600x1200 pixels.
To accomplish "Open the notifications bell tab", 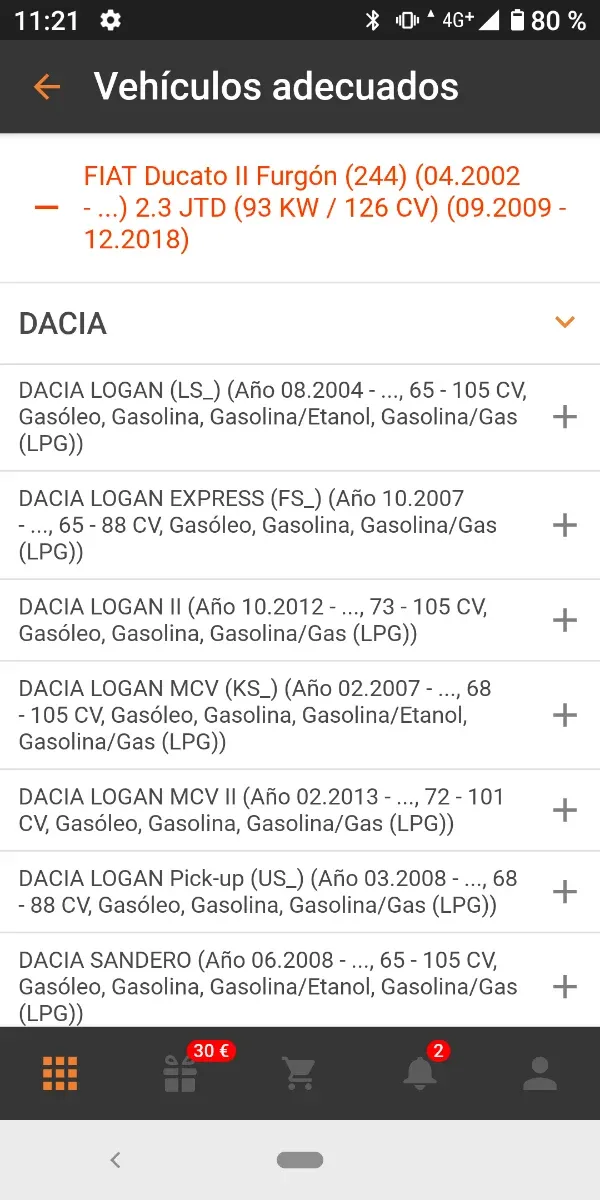I will coord(420,1073).
